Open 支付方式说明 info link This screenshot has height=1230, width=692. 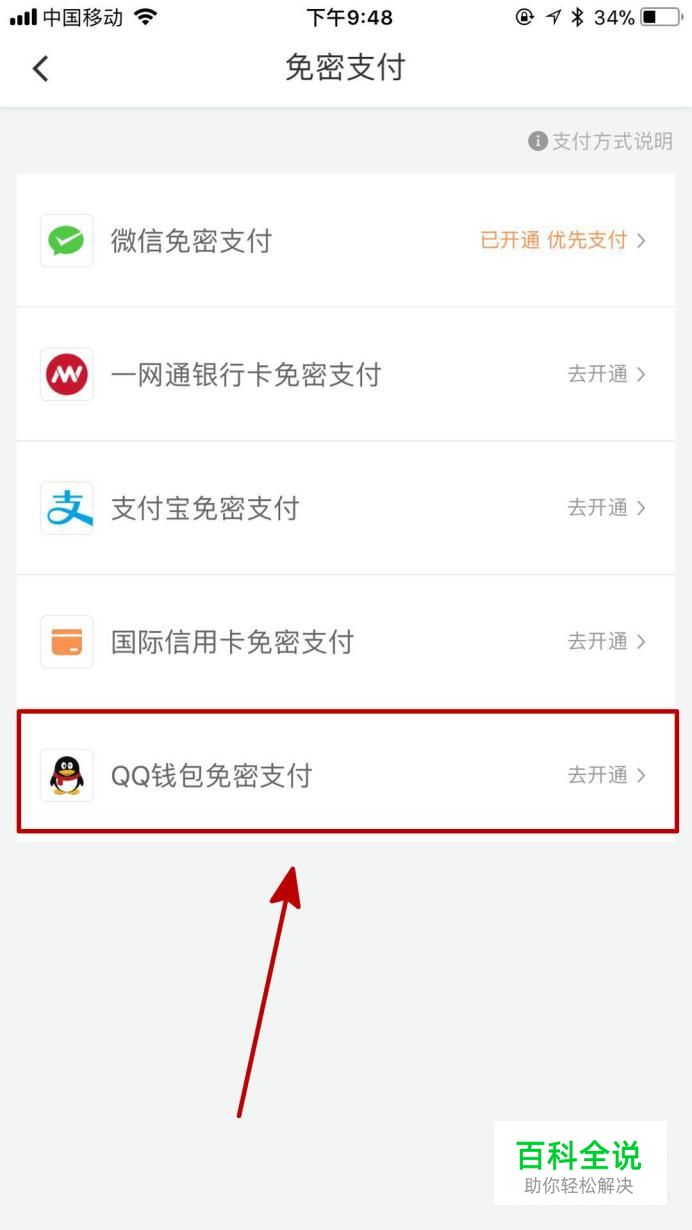click(600, 141)
